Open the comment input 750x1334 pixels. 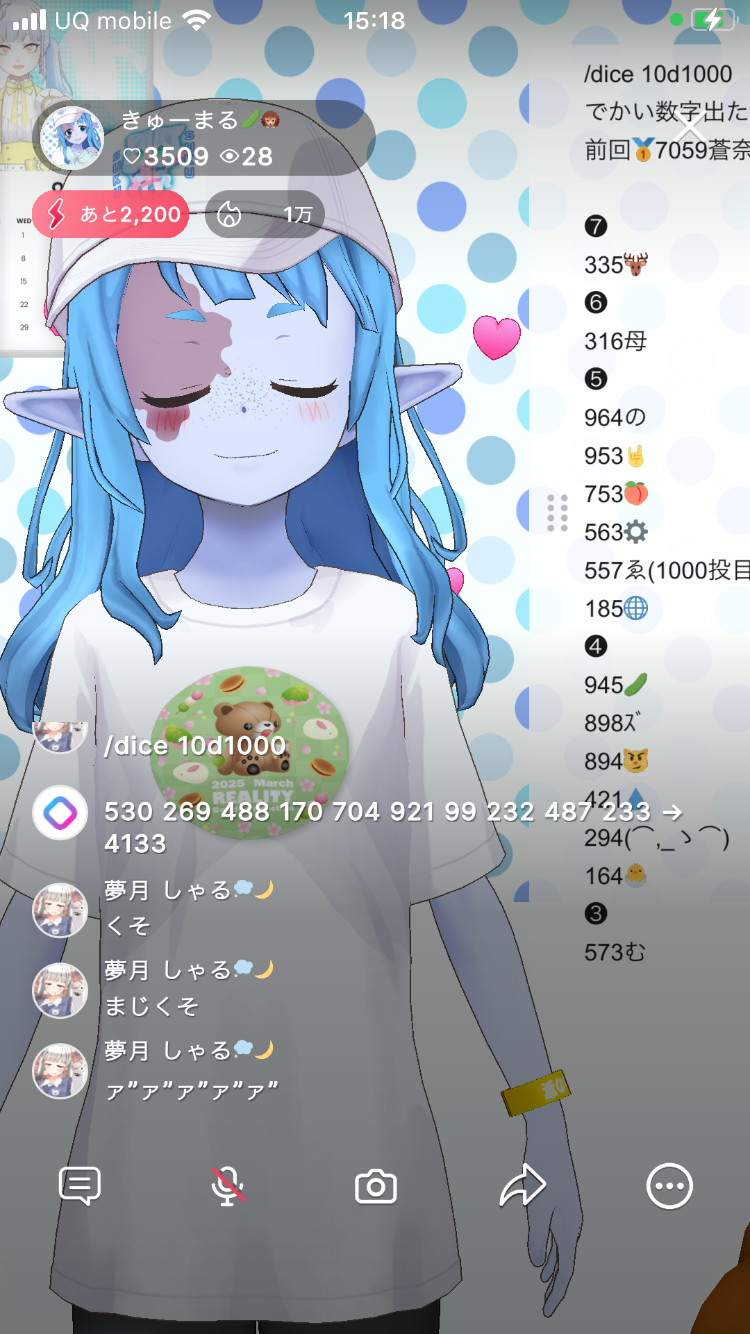tap(80, 1186)
